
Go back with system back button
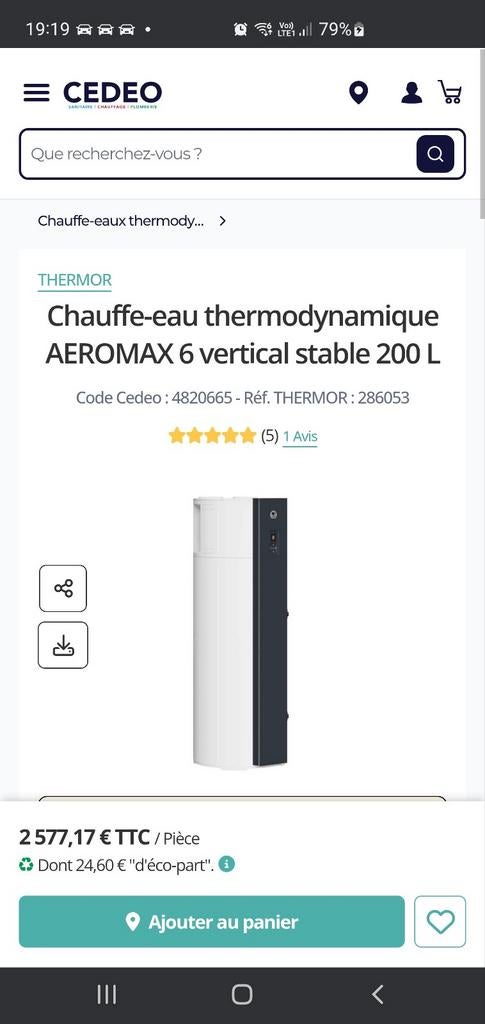377,994
